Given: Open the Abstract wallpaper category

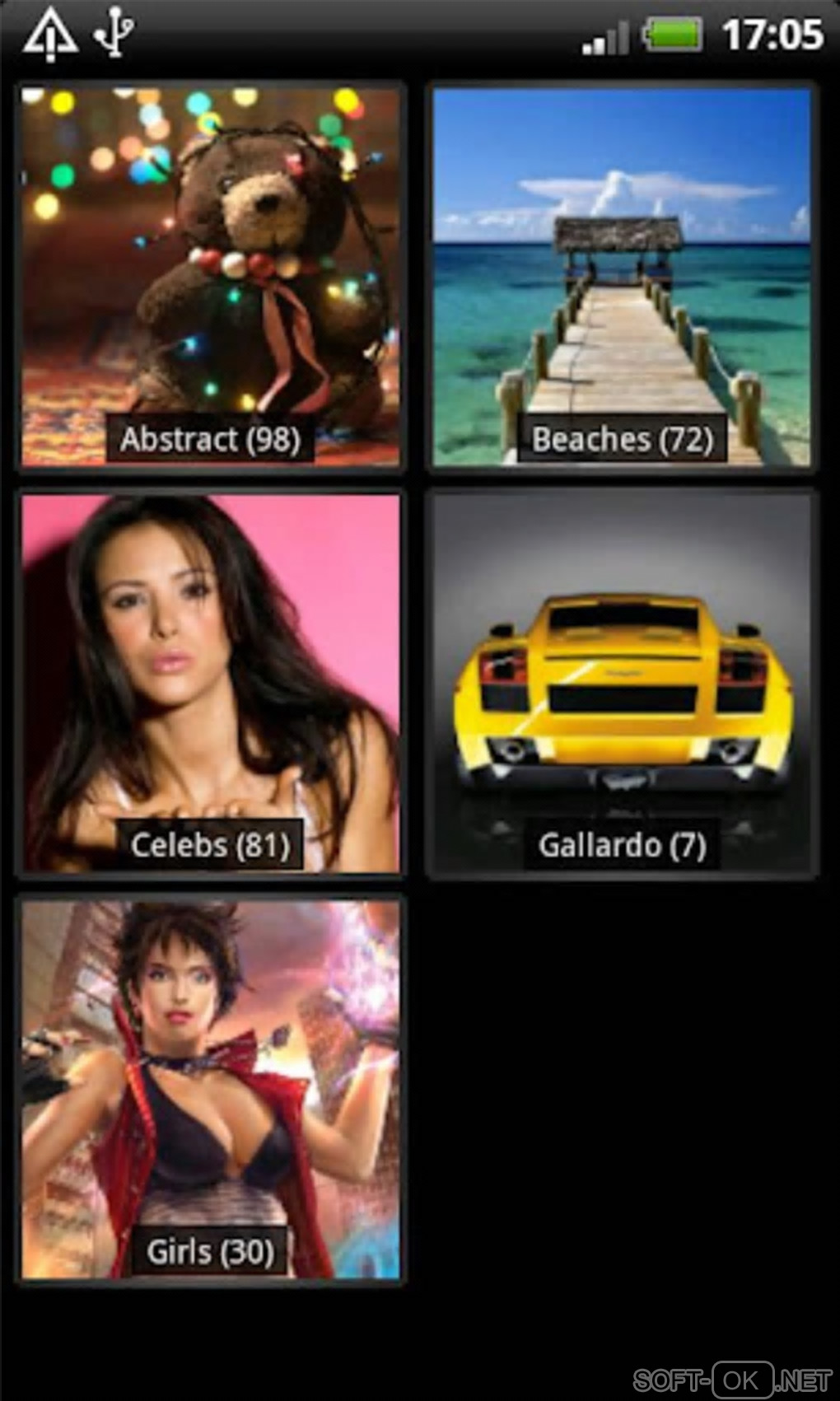Looking at the screenshot, I should coord(211,277).
